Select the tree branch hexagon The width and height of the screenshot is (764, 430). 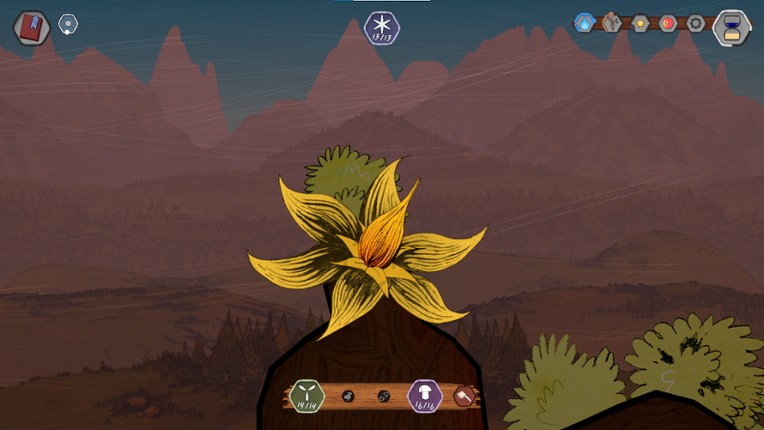point(612,22)
